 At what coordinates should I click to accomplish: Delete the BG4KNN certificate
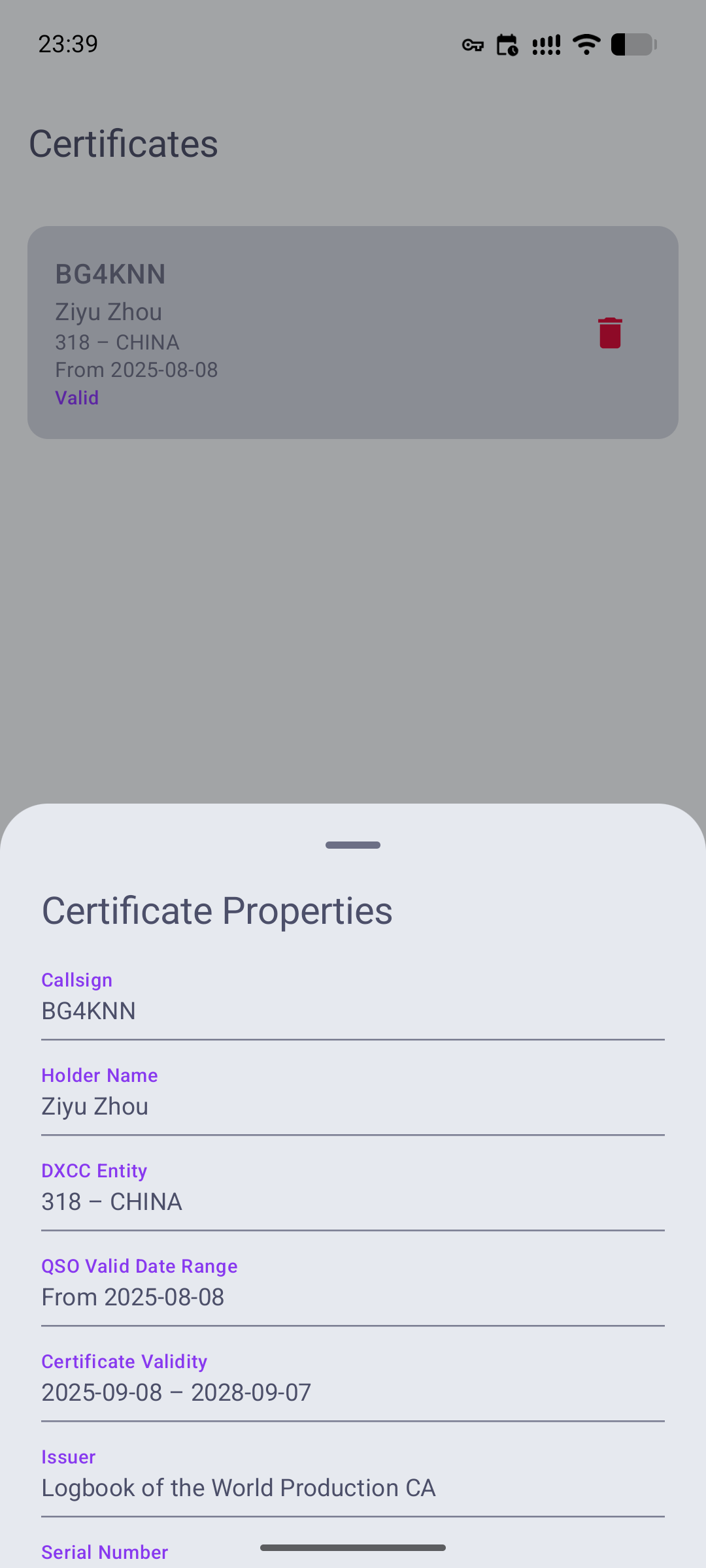tap(610, 333)
